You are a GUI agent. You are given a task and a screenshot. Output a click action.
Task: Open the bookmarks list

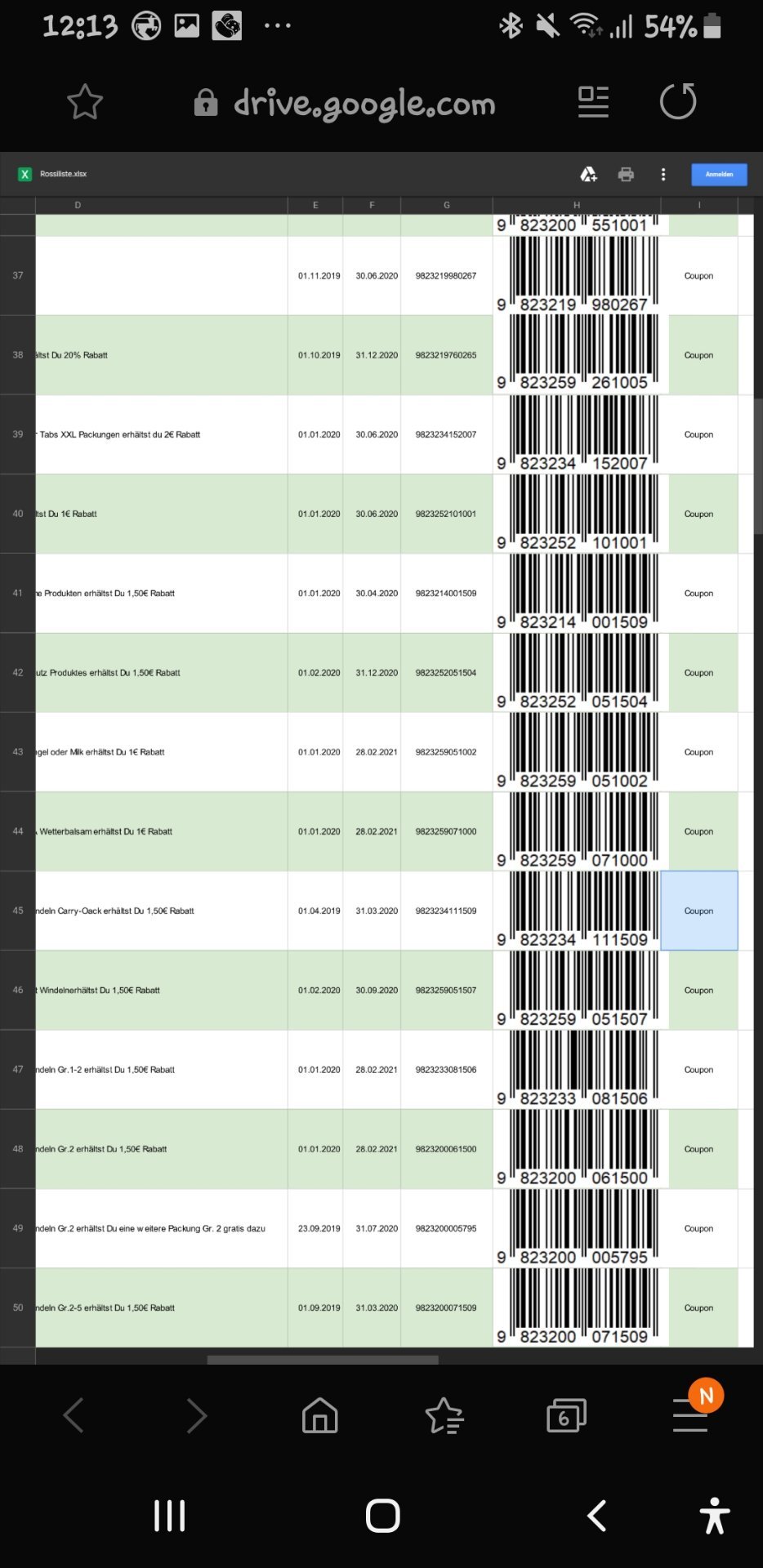tap(444, 1415)
